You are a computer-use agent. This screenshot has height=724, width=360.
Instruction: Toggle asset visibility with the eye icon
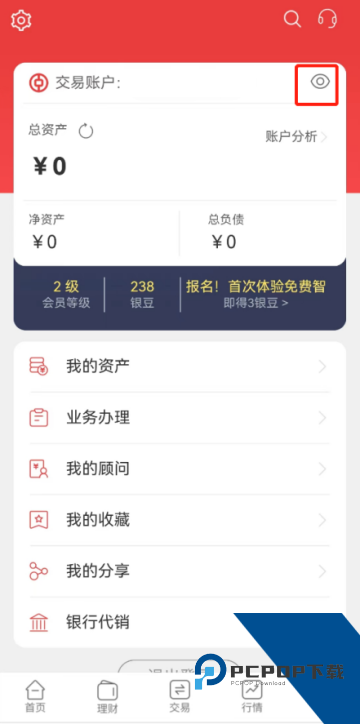320,82
